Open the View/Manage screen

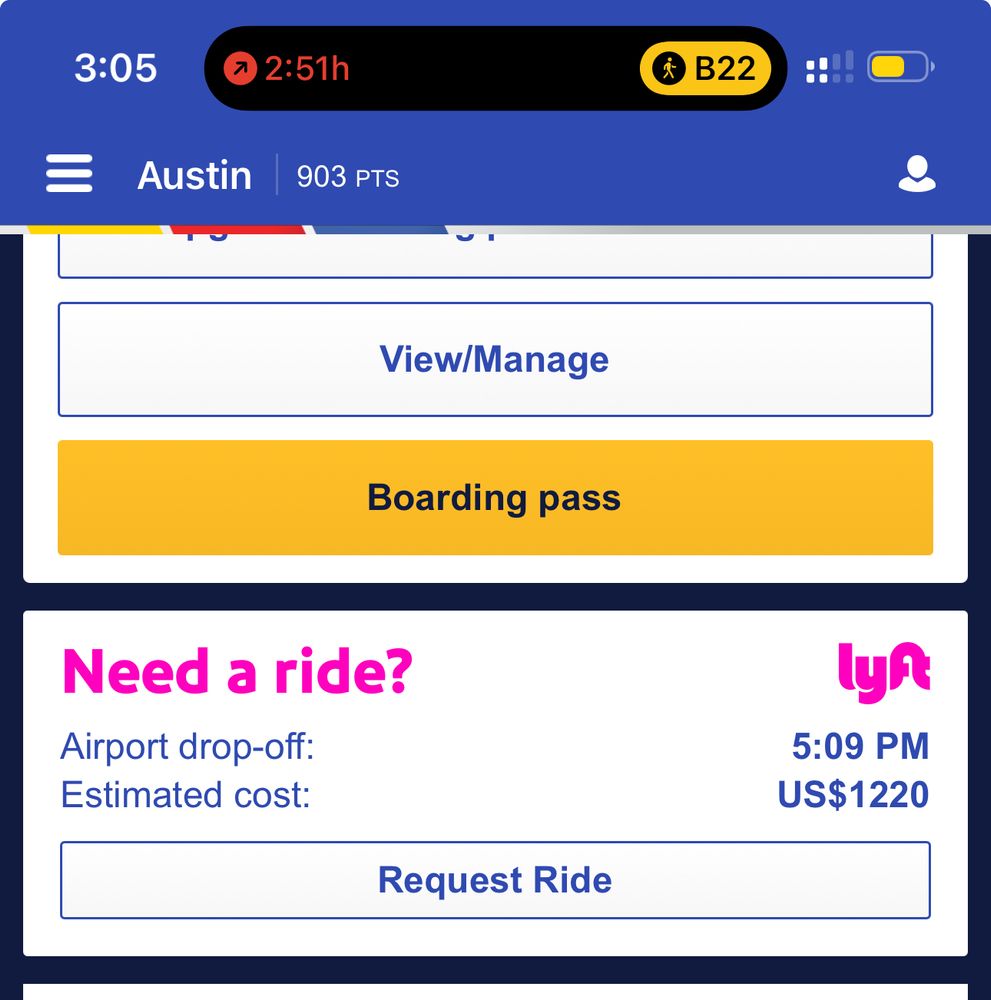494,359
